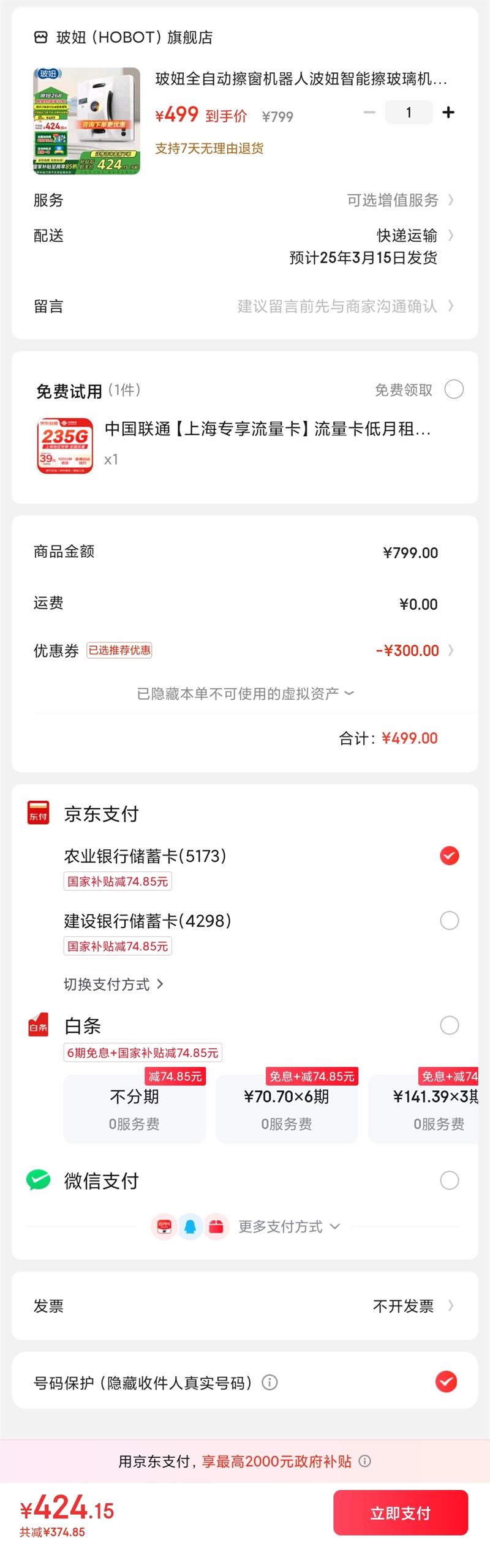
Task: Choose the 不分期 no-installment option
Action: (x=134, y=1108)
